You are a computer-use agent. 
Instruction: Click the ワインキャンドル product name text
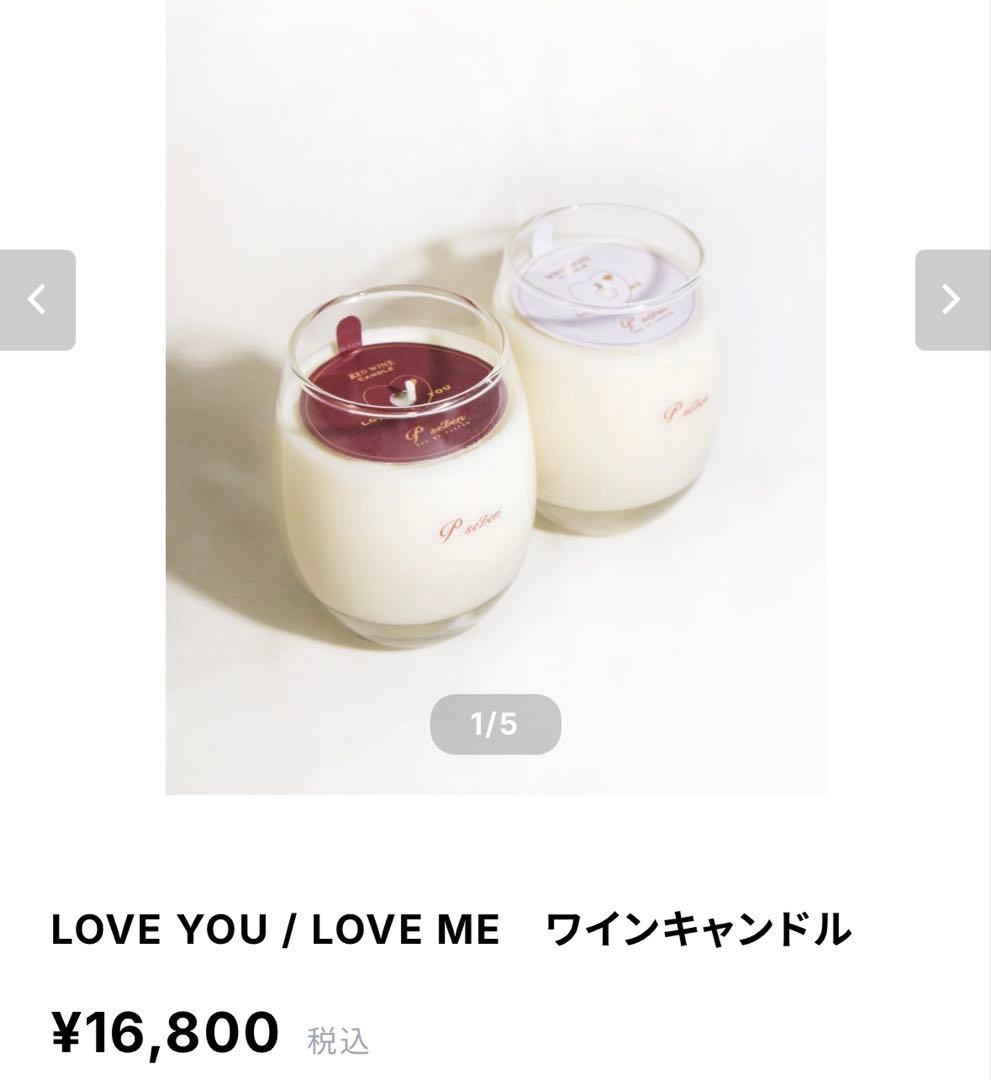click(697, 928)
